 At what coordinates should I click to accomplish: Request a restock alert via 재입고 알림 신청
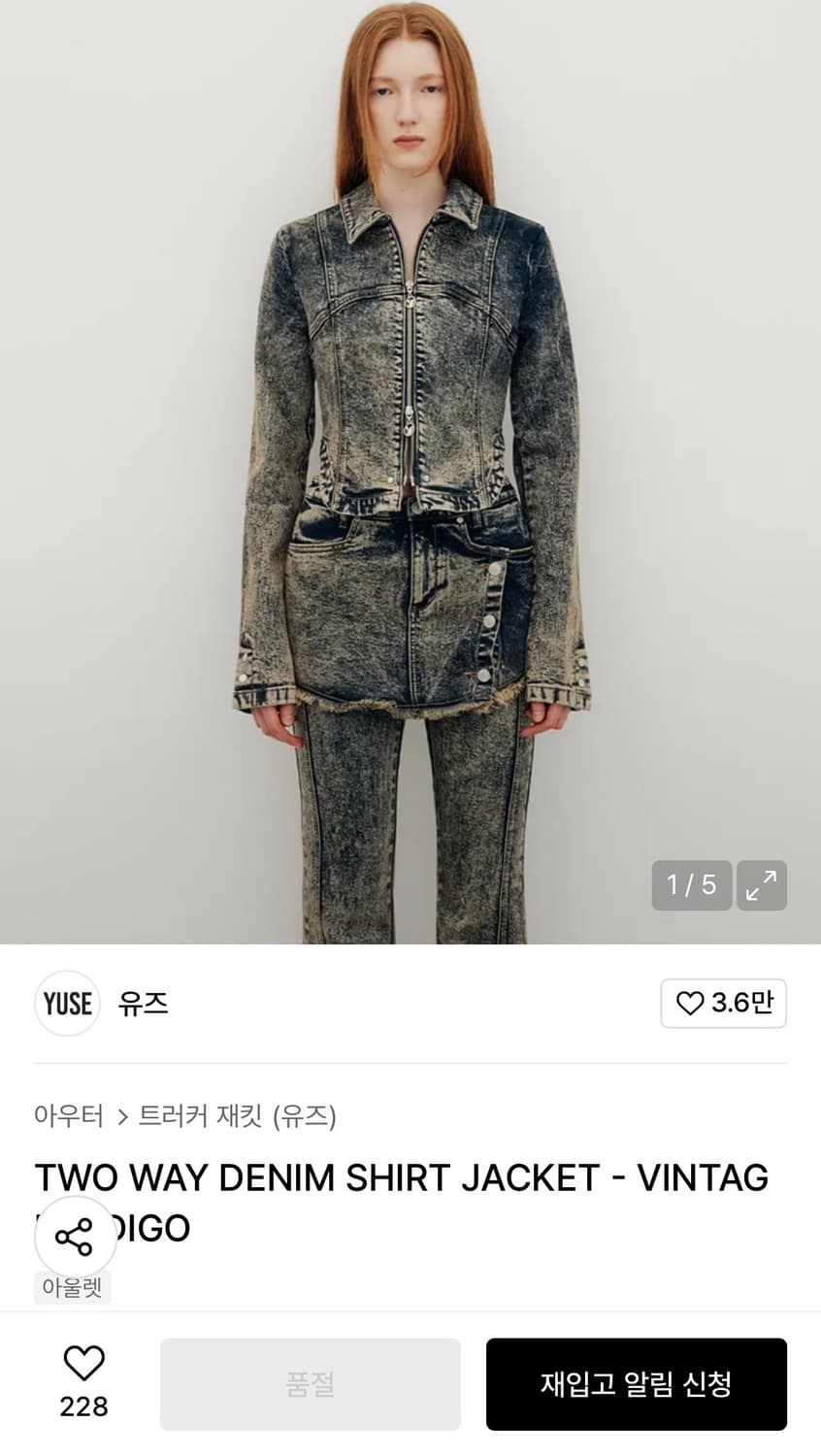(637, 1383)
